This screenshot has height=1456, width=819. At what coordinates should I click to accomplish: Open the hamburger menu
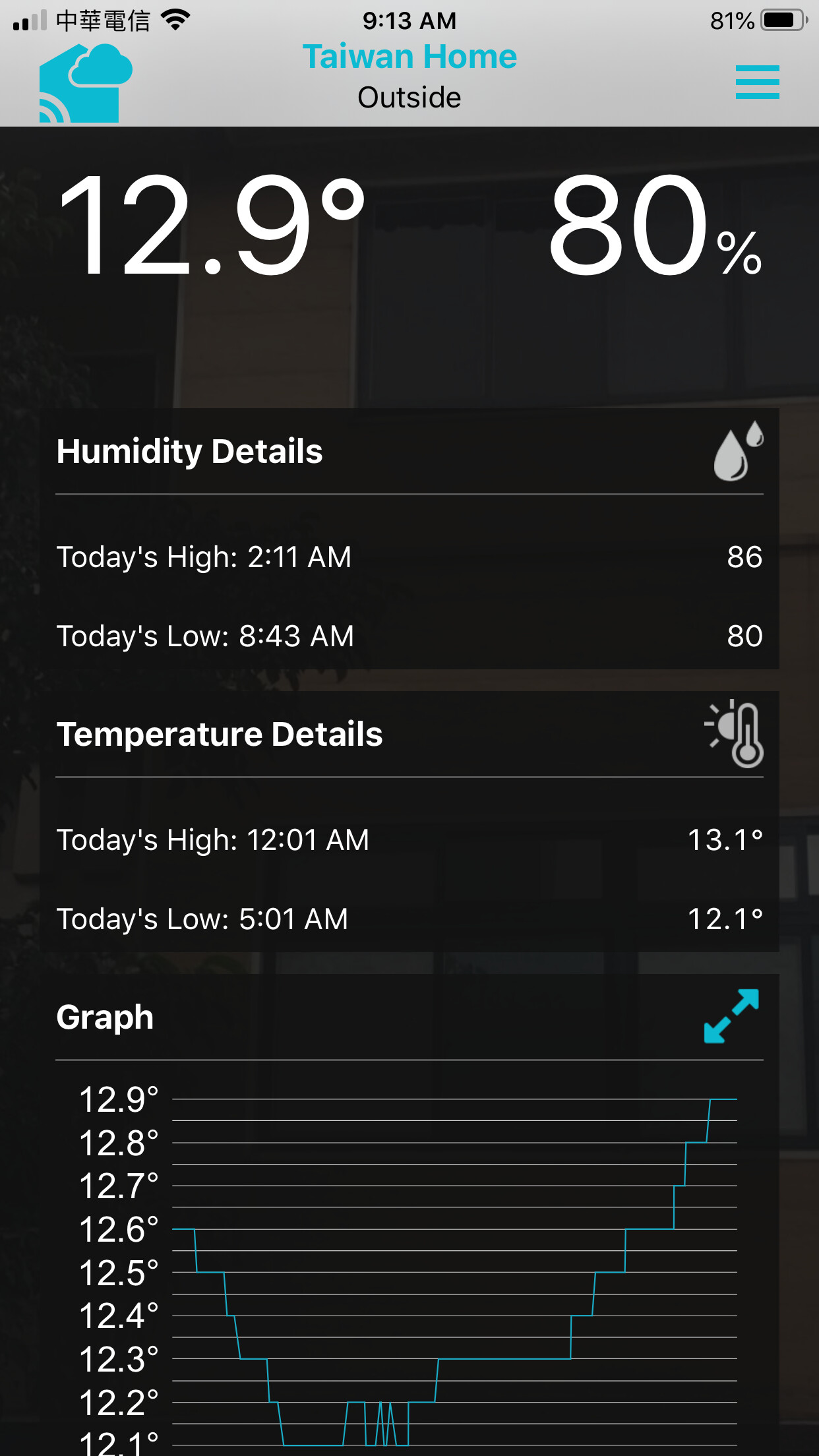[757, 82]
